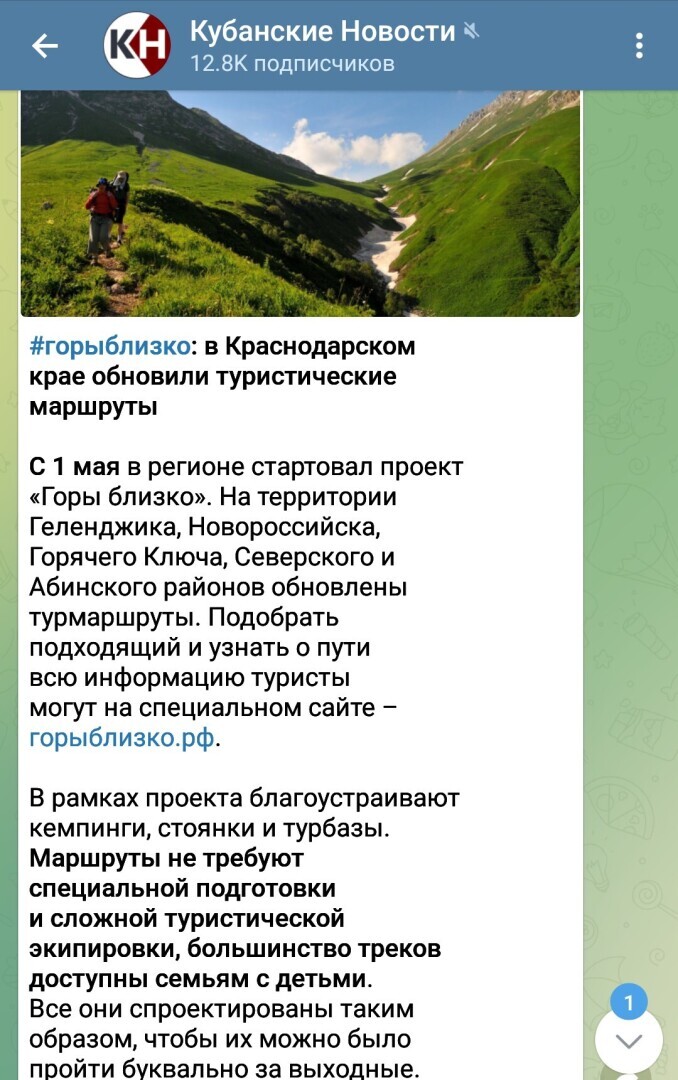This screenshot has height=1080, width=678.
Task: Tap the #горыблизко hashtag
Action: [x=110, y=346]
